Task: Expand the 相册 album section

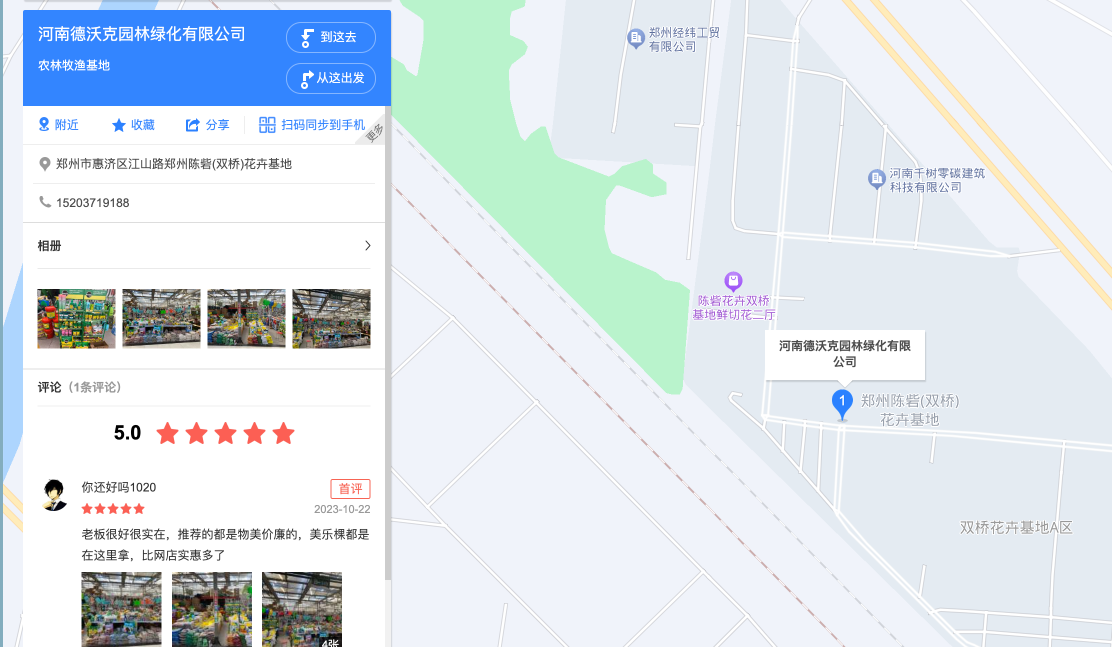Action: coord(367,246)
